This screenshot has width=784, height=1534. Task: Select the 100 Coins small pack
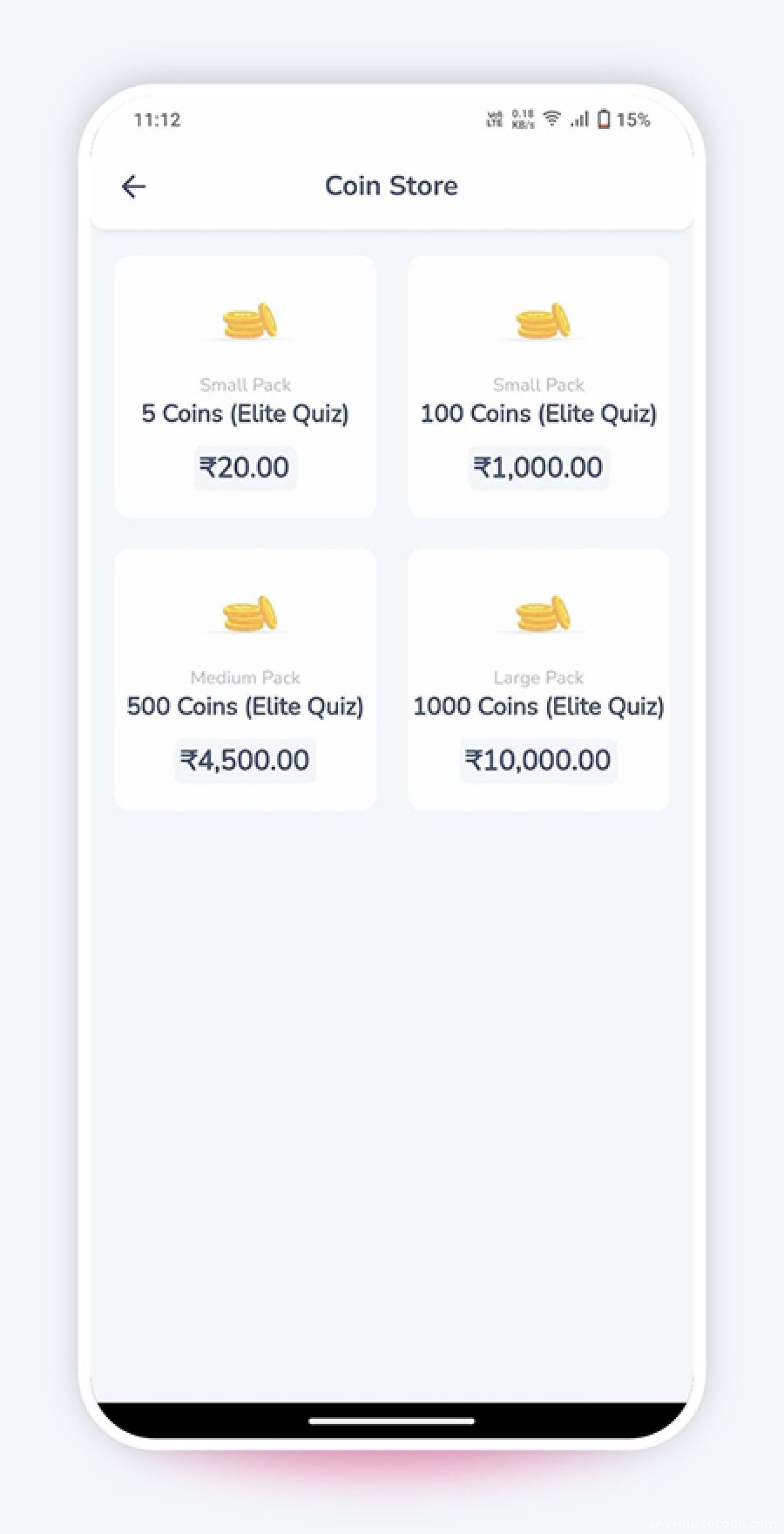tap(539, 386)
